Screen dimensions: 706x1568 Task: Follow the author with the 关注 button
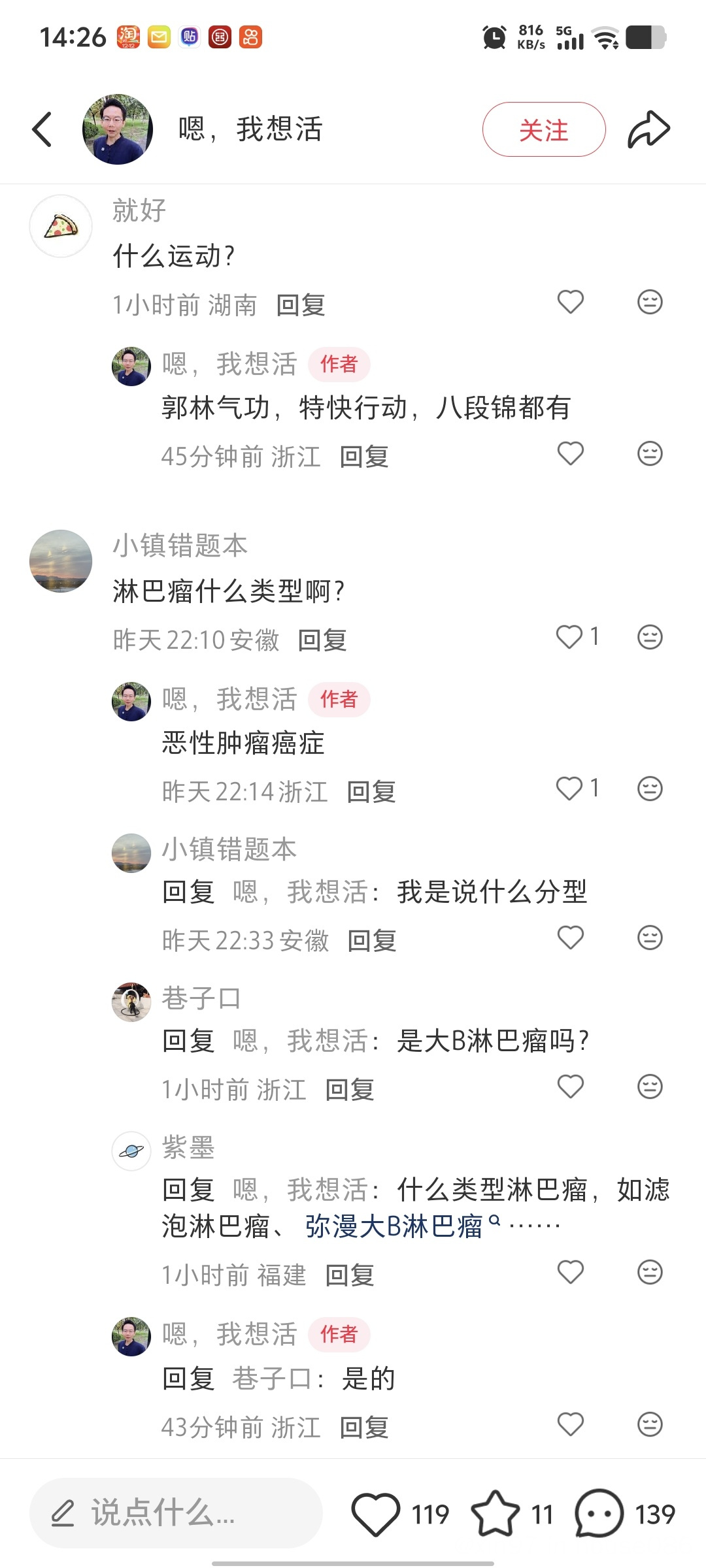click(x=543, y=129)
